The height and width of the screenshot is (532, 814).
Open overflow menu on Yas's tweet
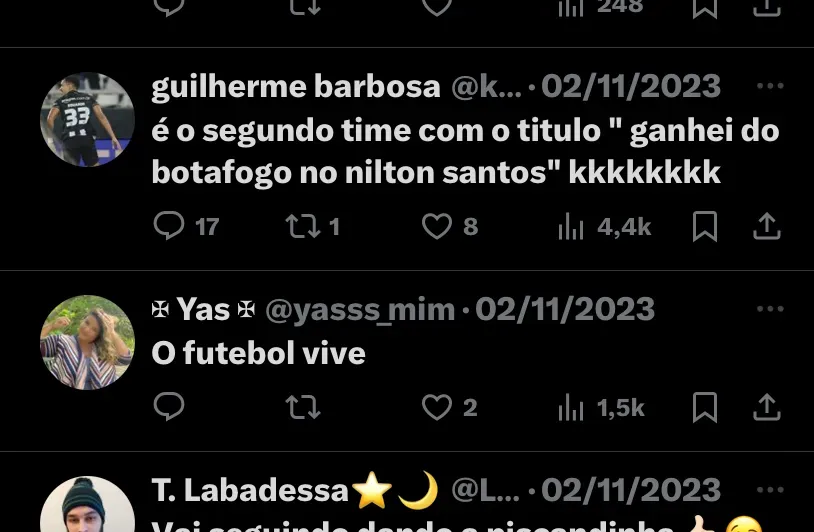click(x=770, y=310)
